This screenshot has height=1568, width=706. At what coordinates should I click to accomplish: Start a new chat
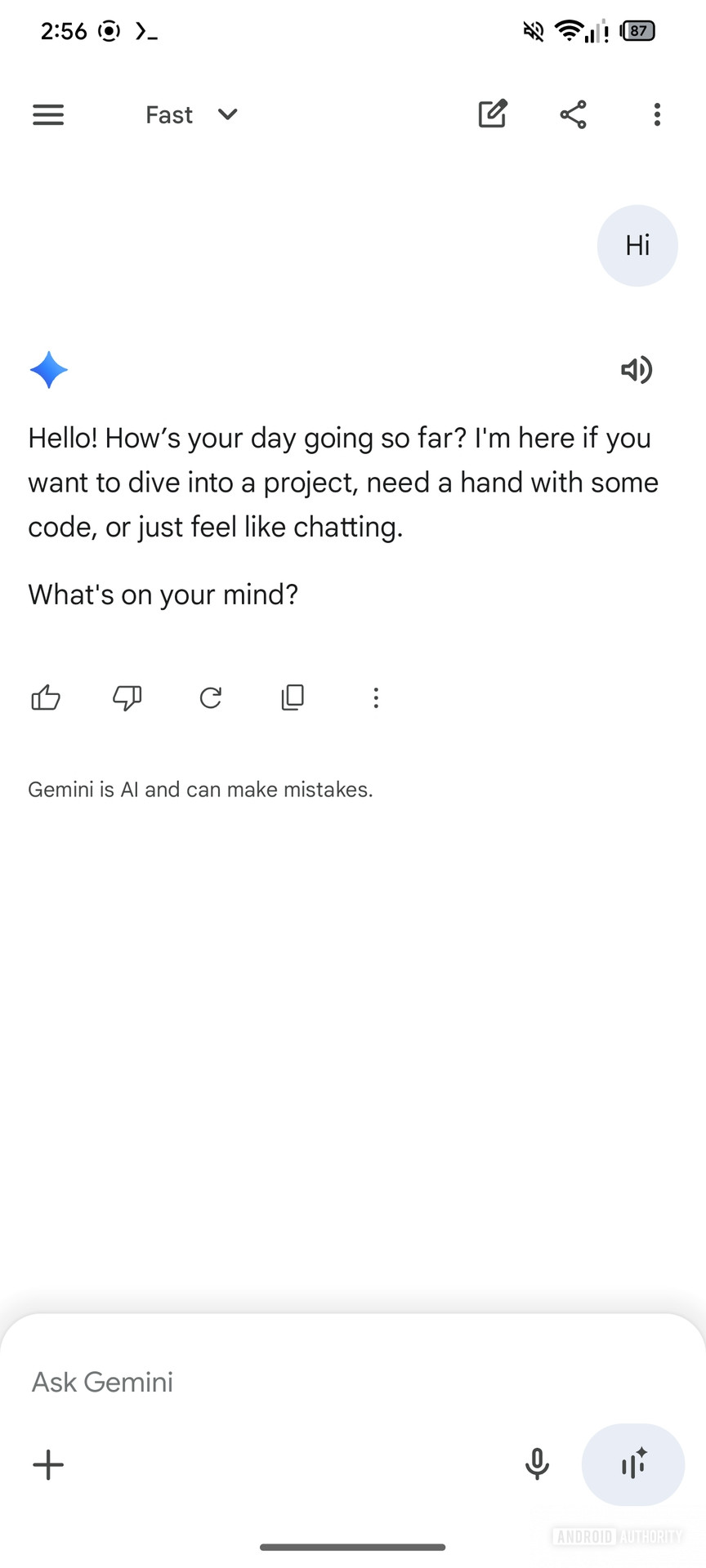[493, 114]
